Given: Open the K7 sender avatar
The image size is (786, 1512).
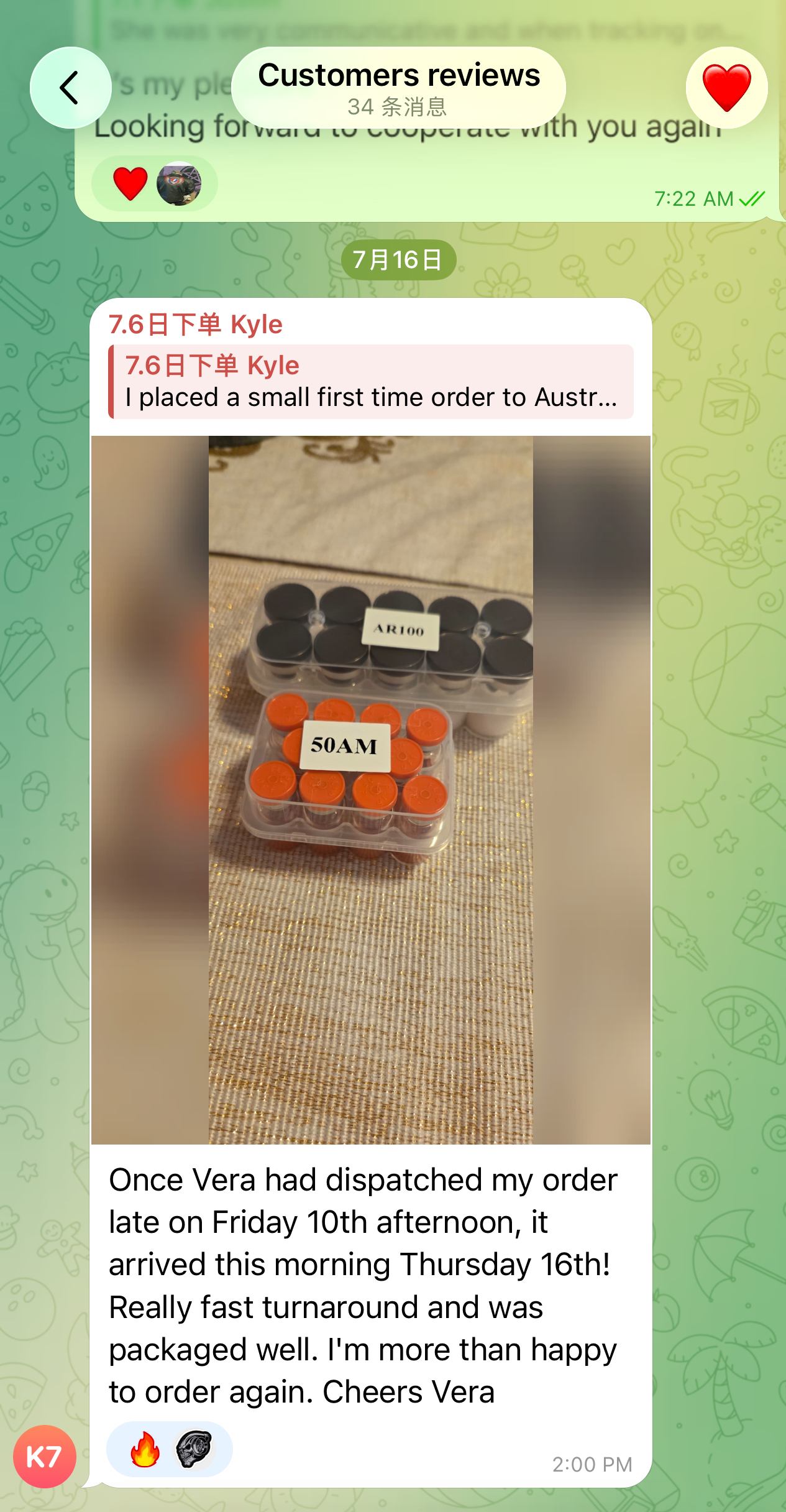Looking at the screenshot, I should [45, 1457].
